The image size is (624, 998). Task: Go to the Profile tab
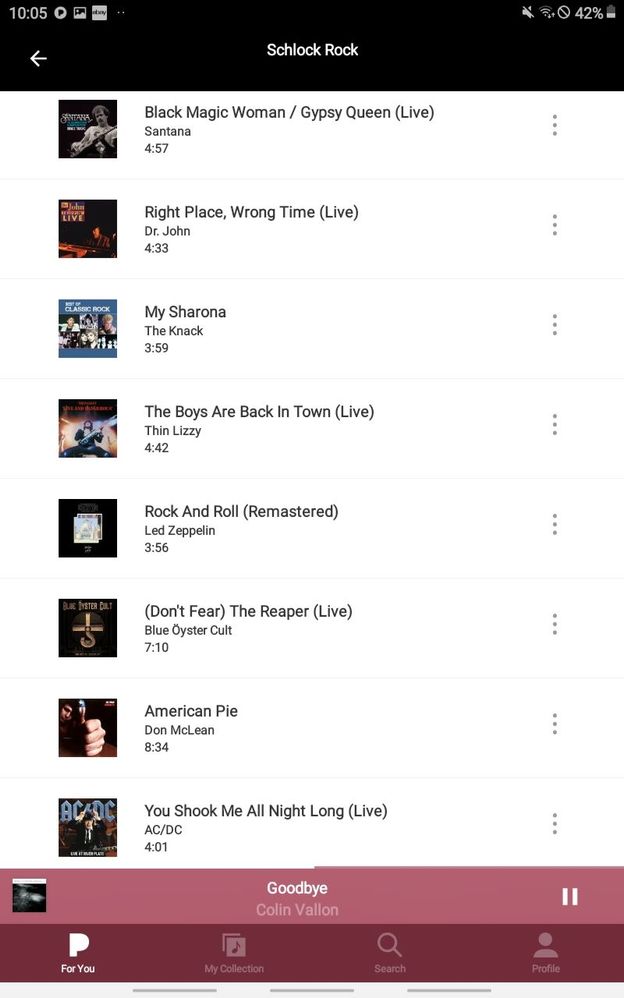(x=546, y=953)
